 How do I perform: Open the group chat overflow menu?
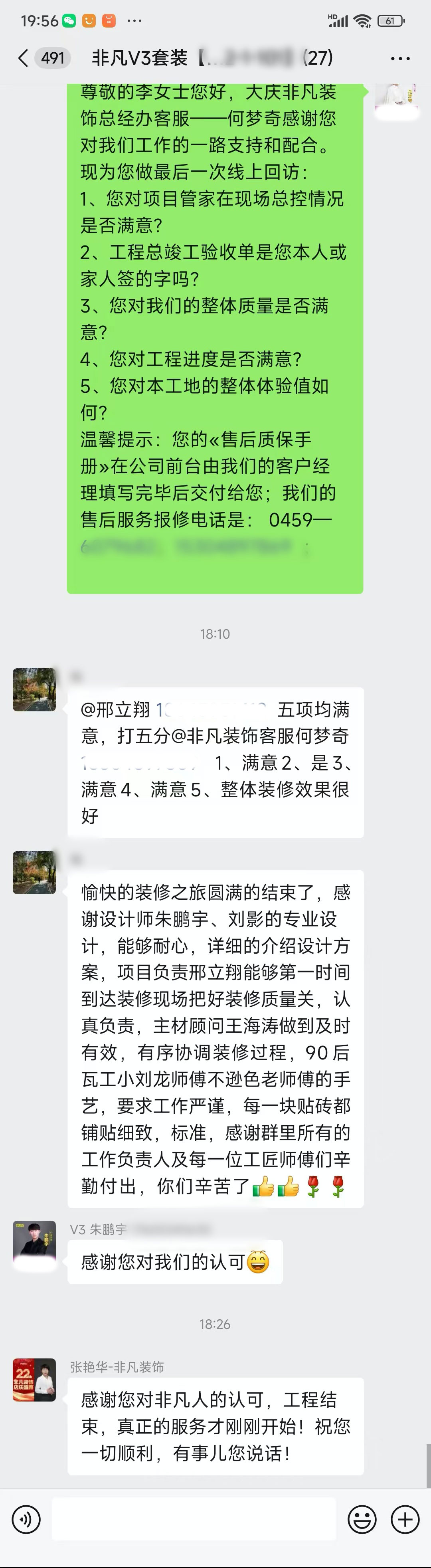point(400,58)
